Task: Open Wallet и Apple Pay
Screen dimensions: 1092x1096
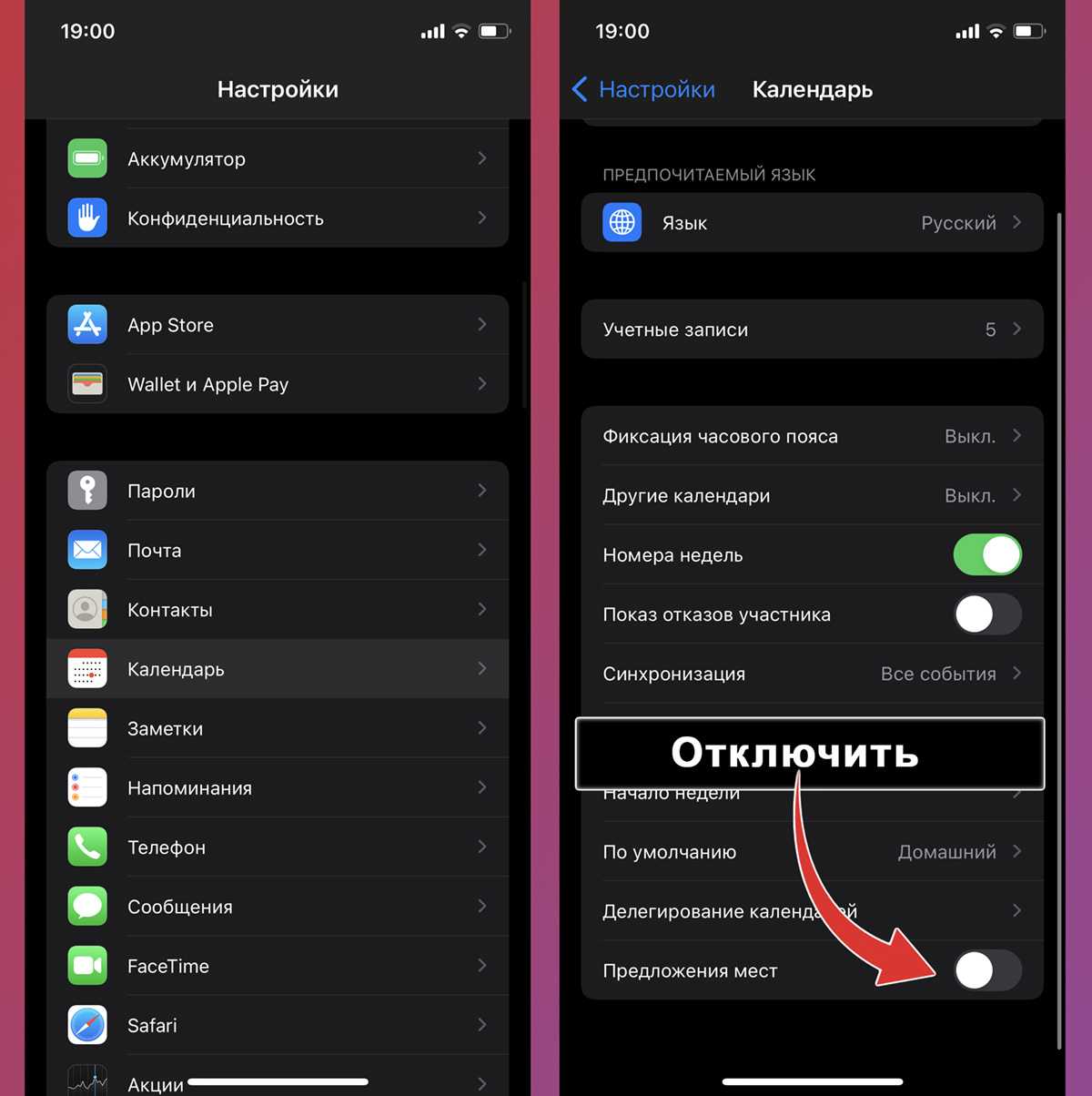Action: click(x=278, y=384)
